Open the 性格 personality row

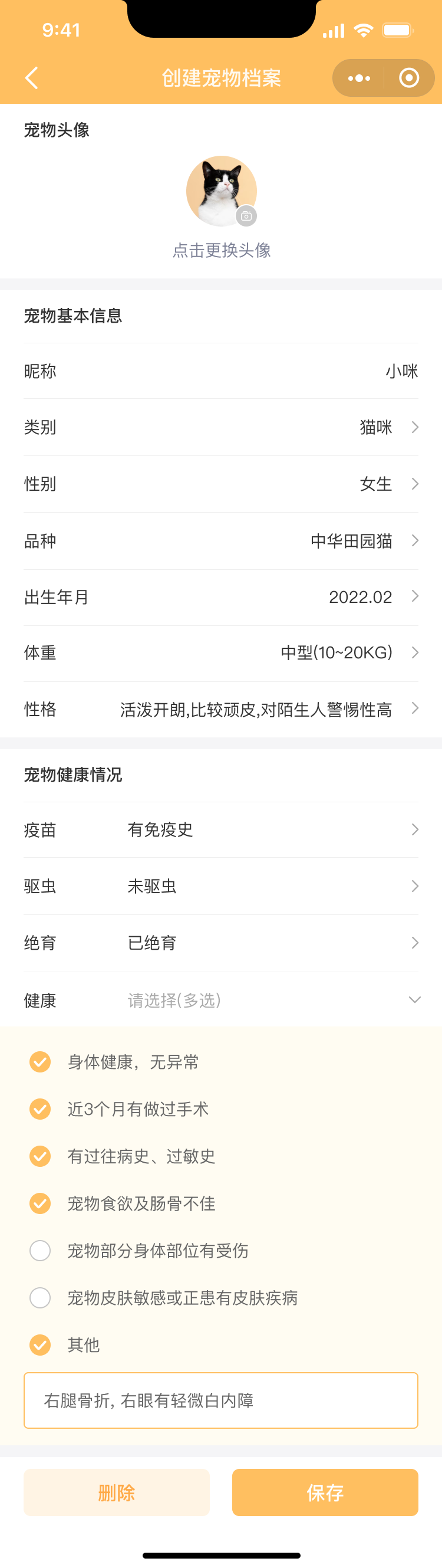(268, 709)
